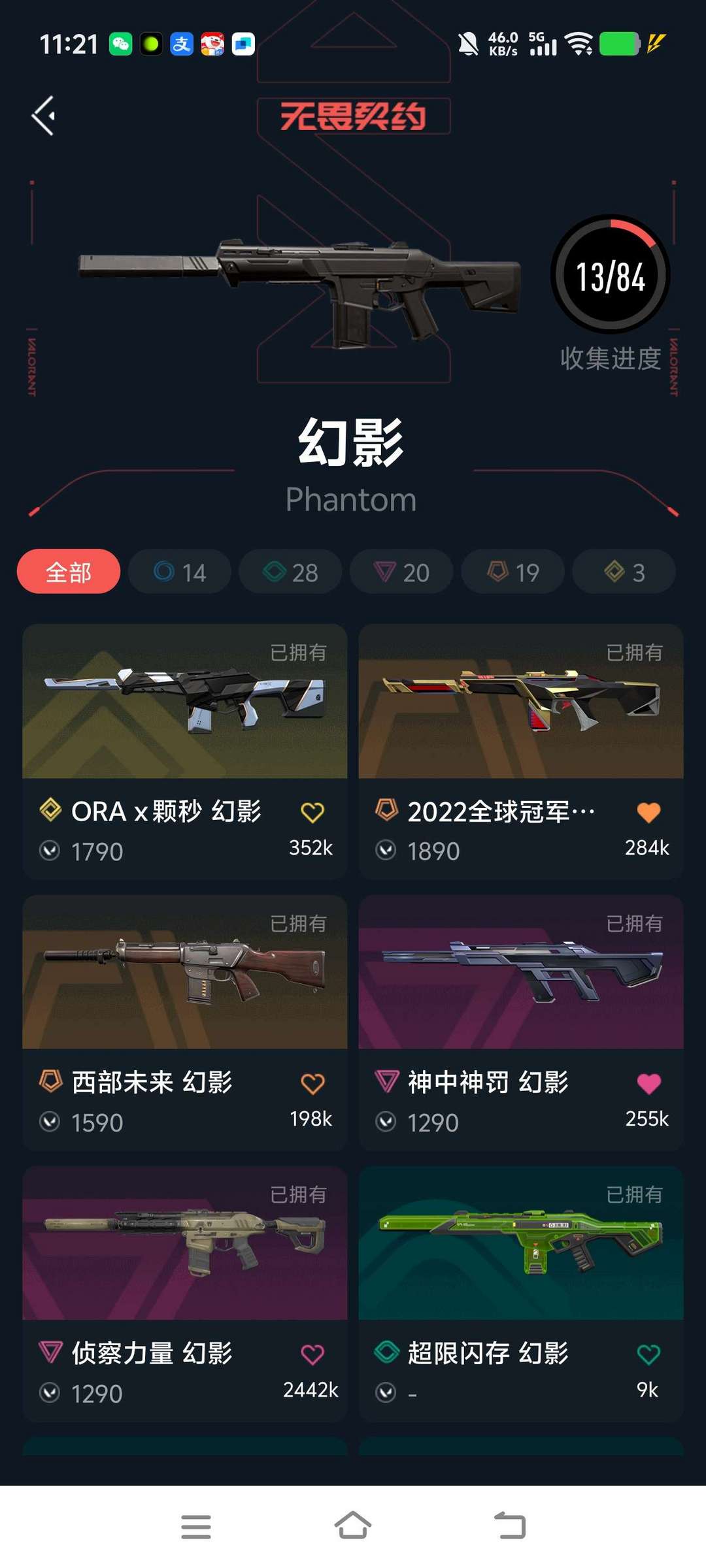
Task: Filter skins by the blue tier showing 14
Action: click(x=180, y=572)
